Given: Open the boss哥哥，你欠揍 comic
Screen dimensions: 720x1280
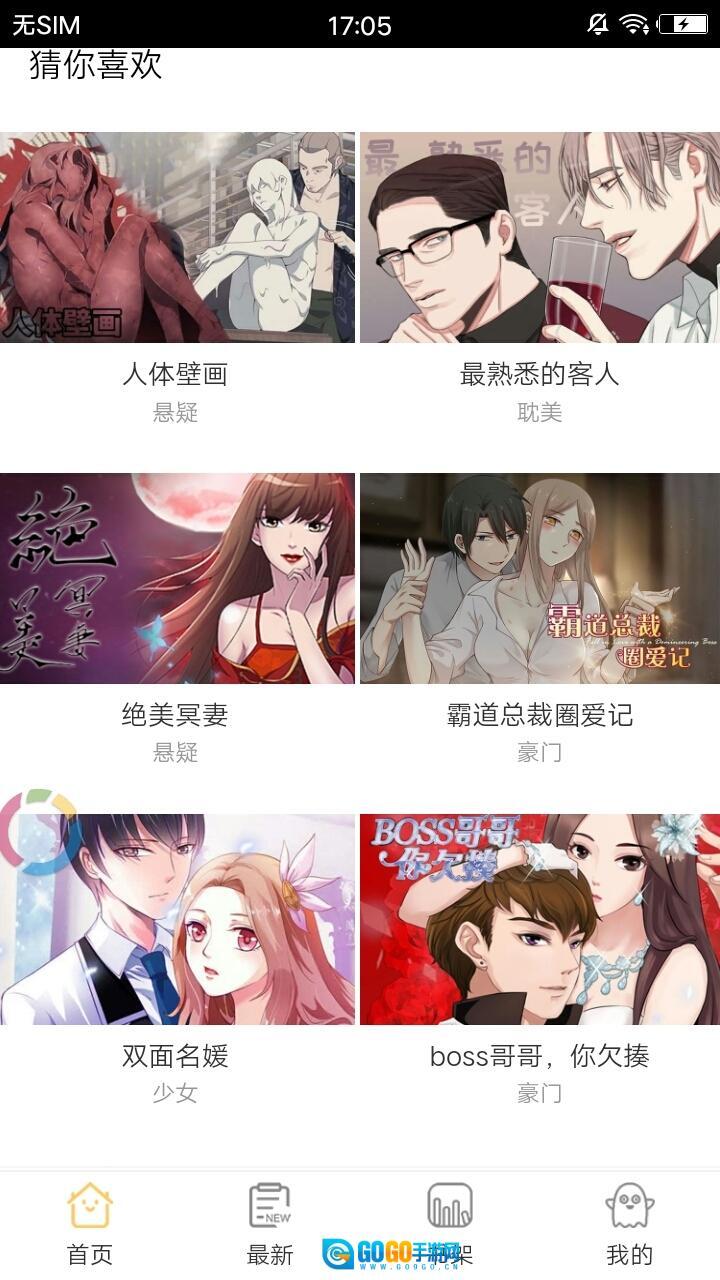Looking at the screenshot, I should coord(540,918).
